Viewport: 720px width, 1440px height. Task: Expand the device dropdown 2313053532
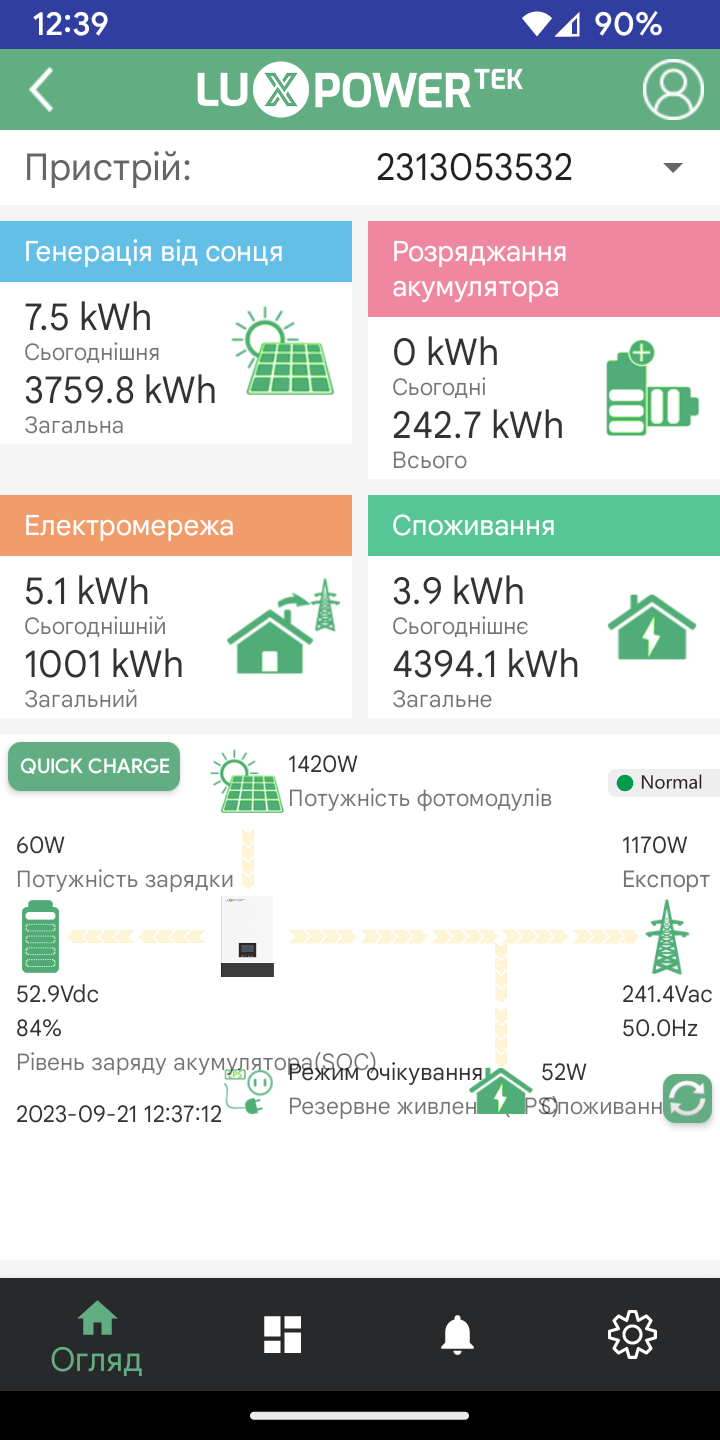(530, 167)
